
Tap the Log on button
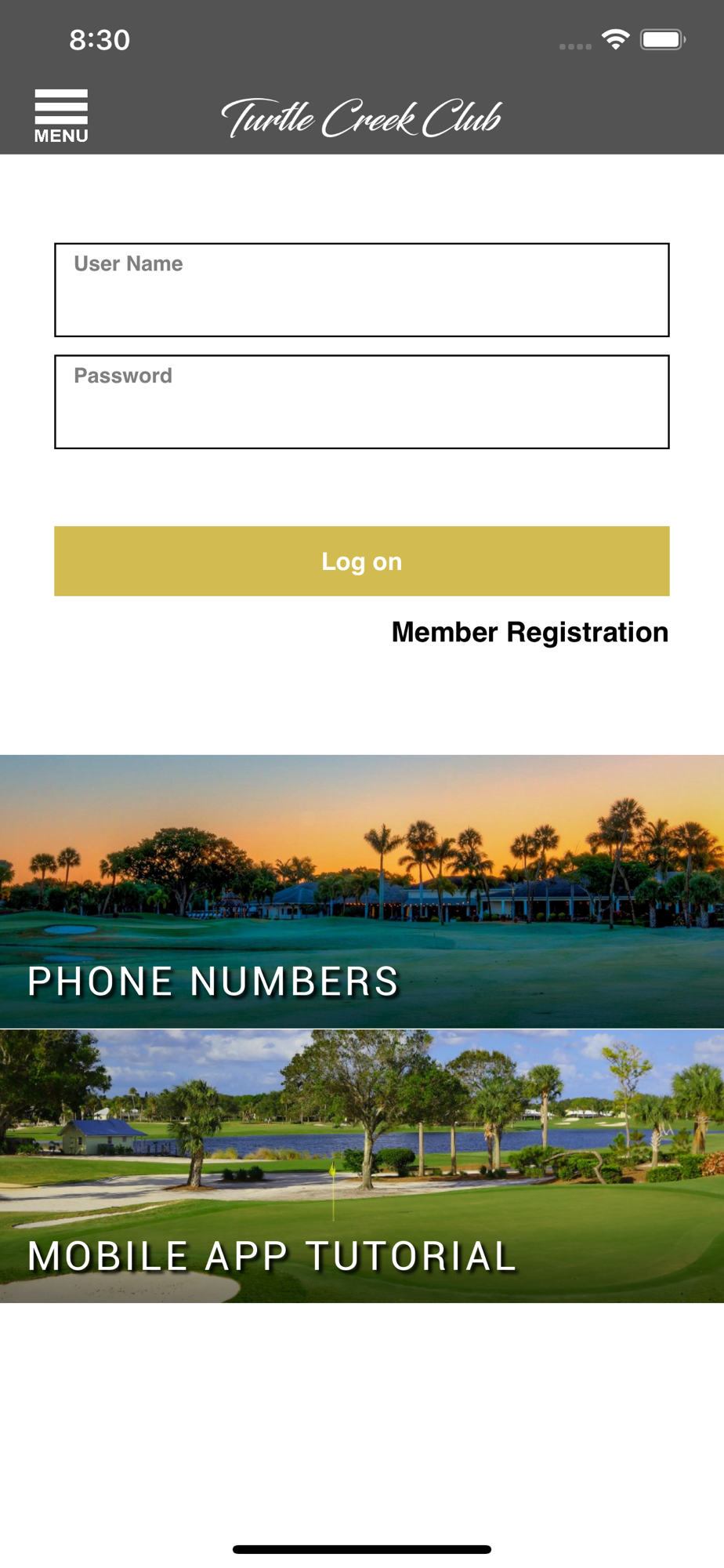(361, 561)
